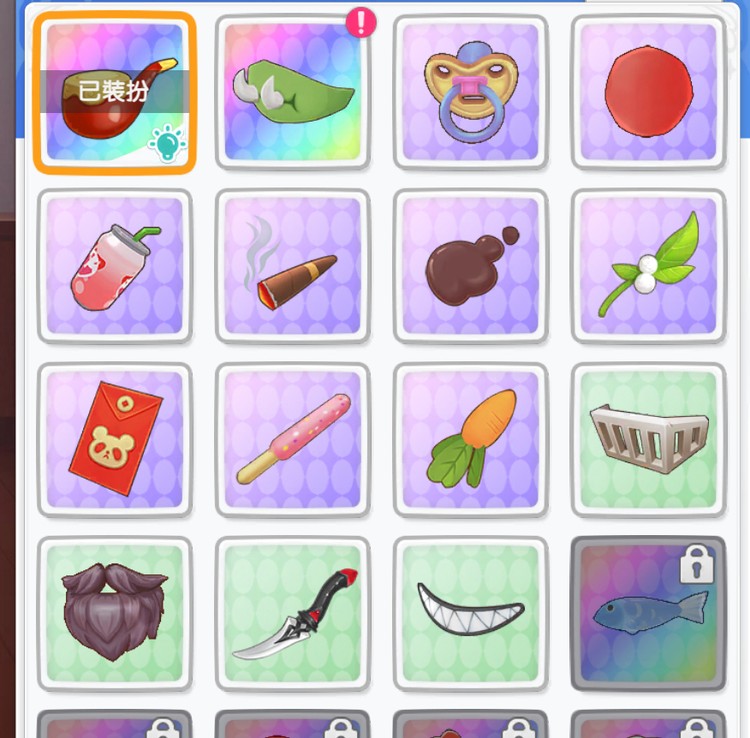Tap the locked blue fish item
This screenshot has width=750, height=738.
[648, 613]
